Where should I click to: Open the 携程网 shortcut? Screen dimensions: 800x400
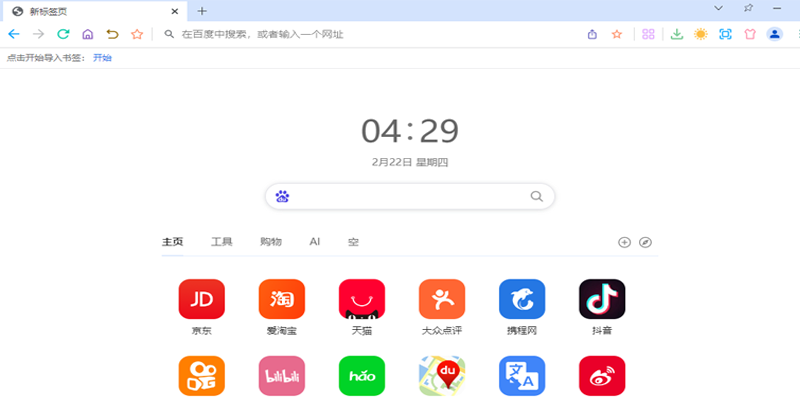pos(522,299)
